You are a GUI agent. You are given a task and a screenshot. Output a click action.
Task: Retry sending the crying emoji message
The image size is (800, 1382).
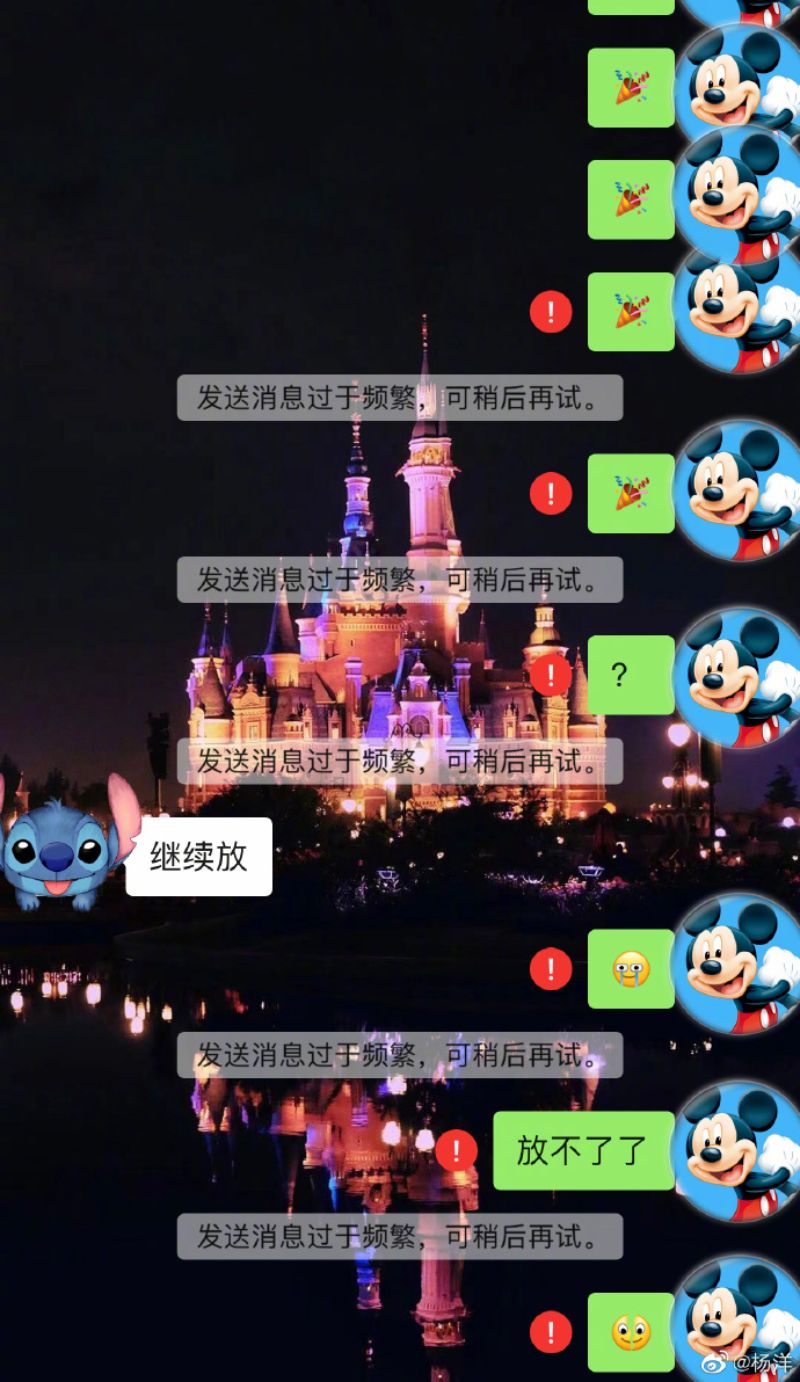point(550,968)
